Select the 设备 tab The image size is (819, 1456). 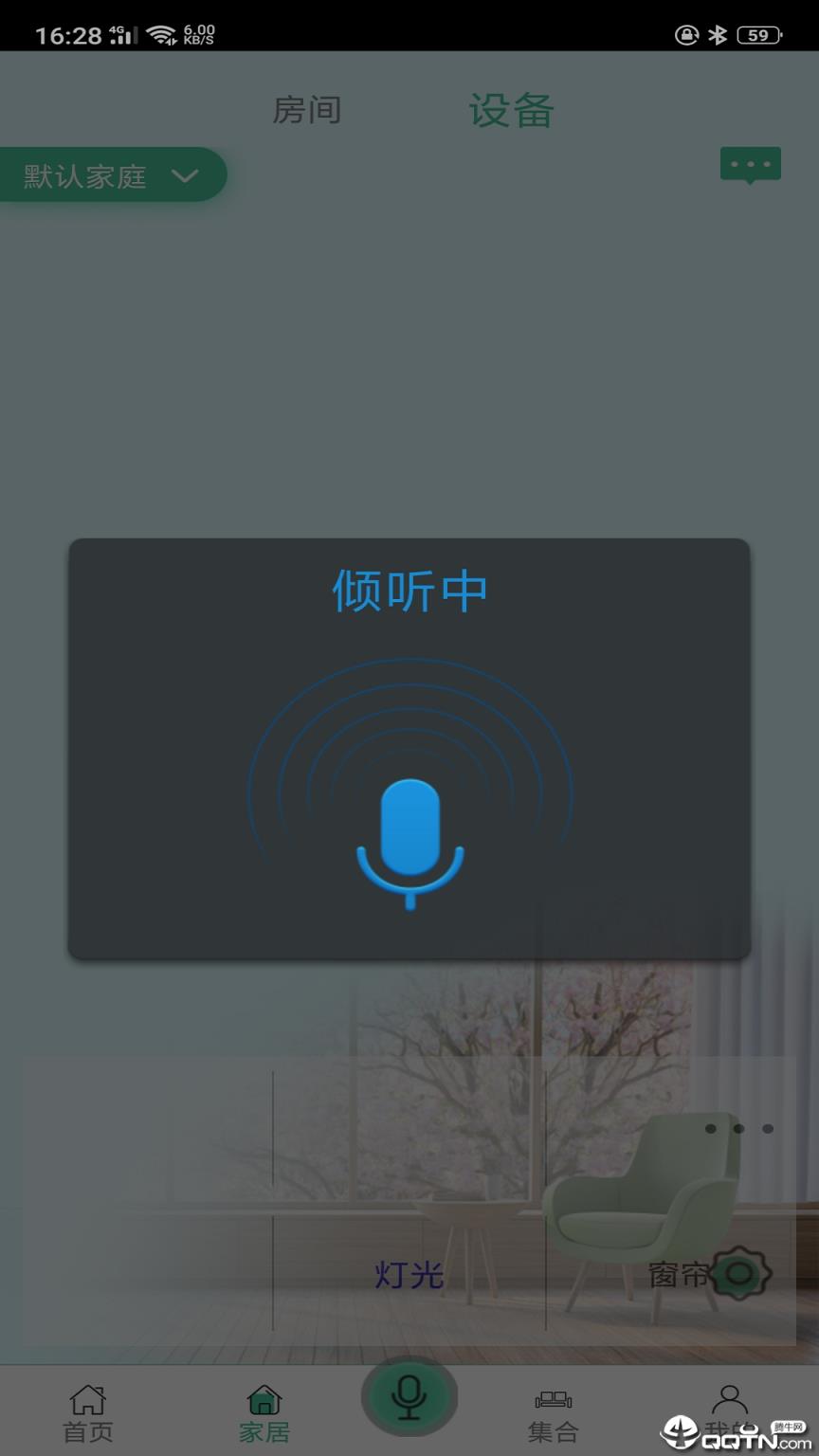coord(509,110)
